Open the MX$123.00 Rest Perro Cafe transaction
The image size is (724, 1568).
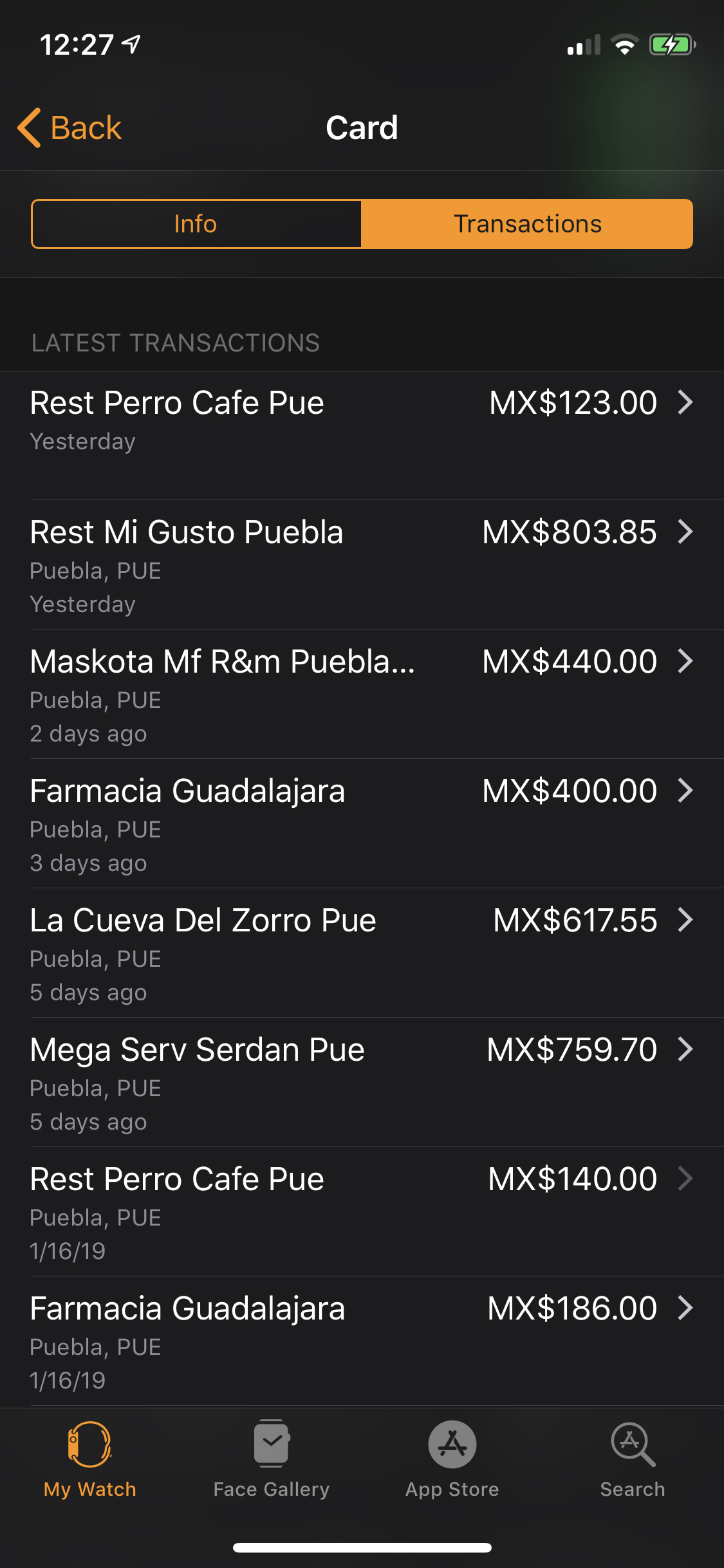click(x=362, y=436)
